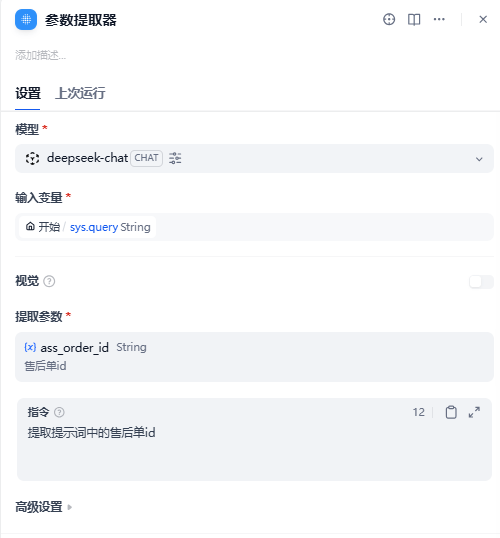Open the deepseek-chat model dropdown

click(x=254, y=159)
